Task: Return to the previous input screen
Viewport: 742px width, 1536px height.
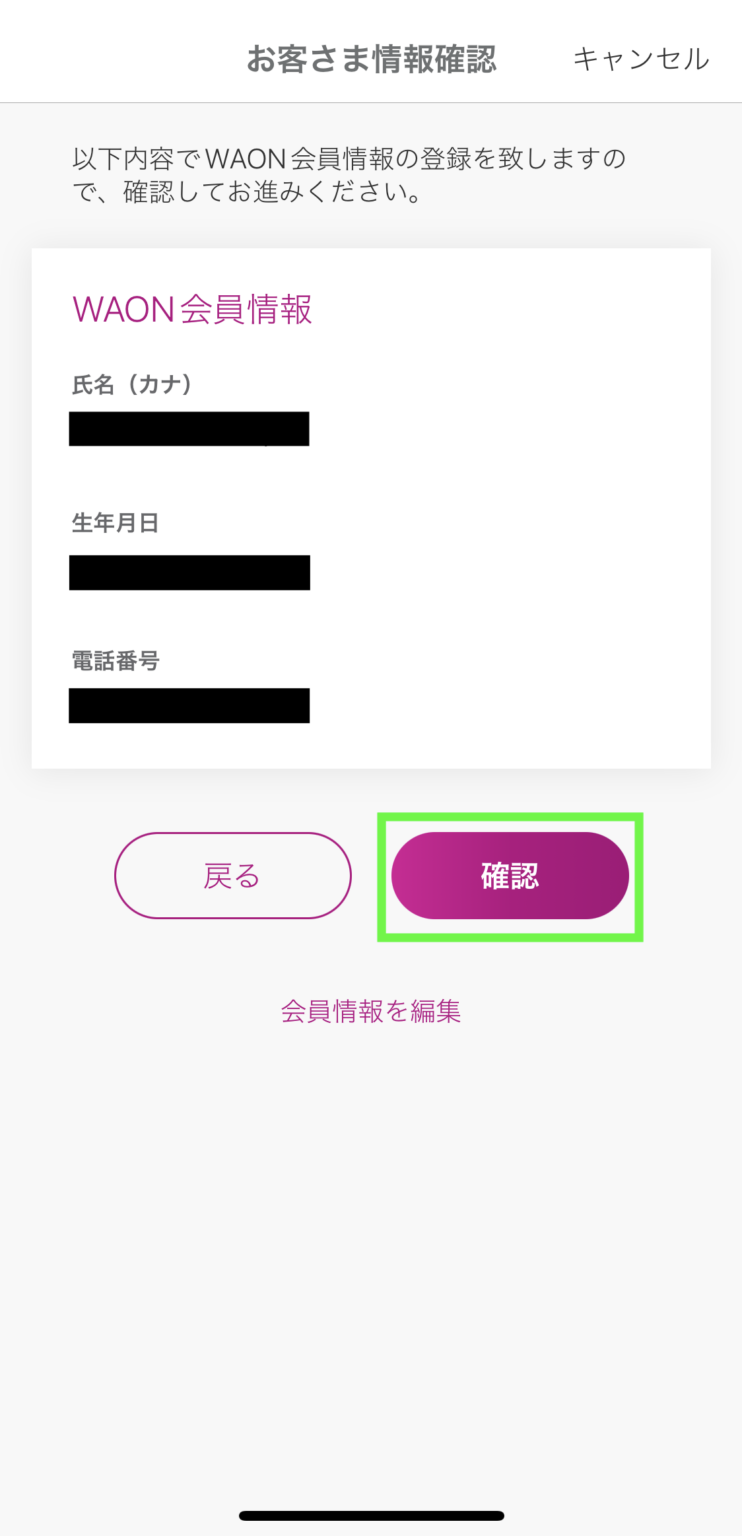Action: (x=232, y=875)
